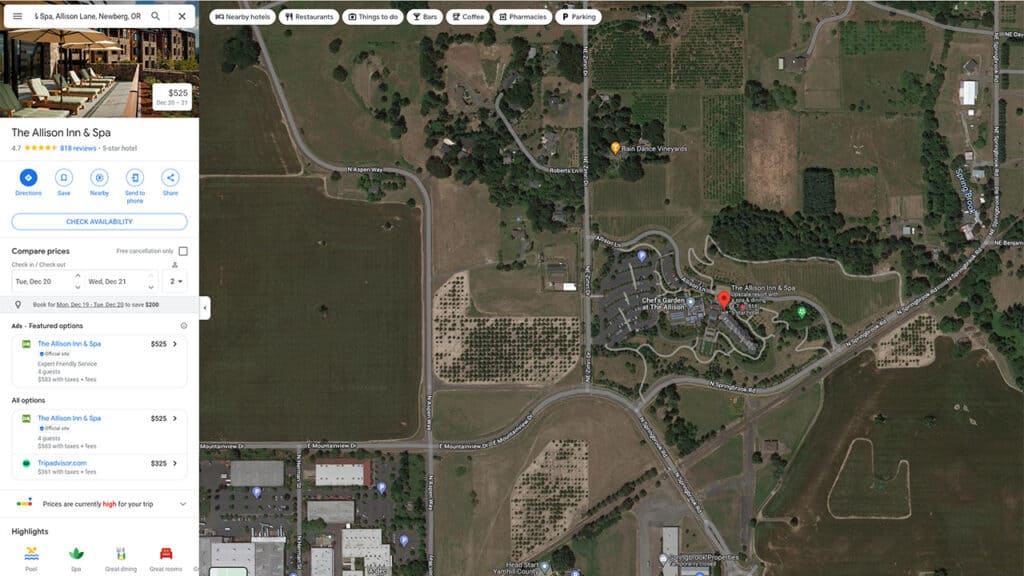Select the Nearby hotels chip
Image resolution: width=1024 pixels, height=576 pixels.
click(x=242, y=17)
